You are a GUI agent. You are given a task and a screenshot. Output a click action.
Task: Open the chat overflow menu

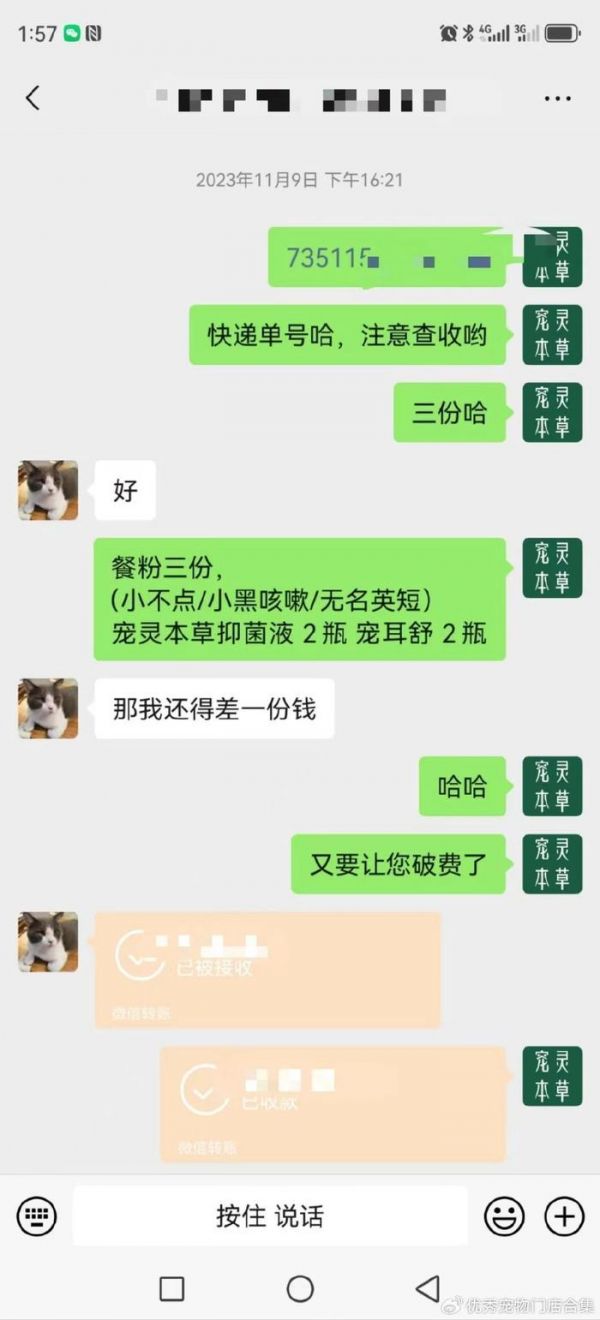click(x=557, y=98)
